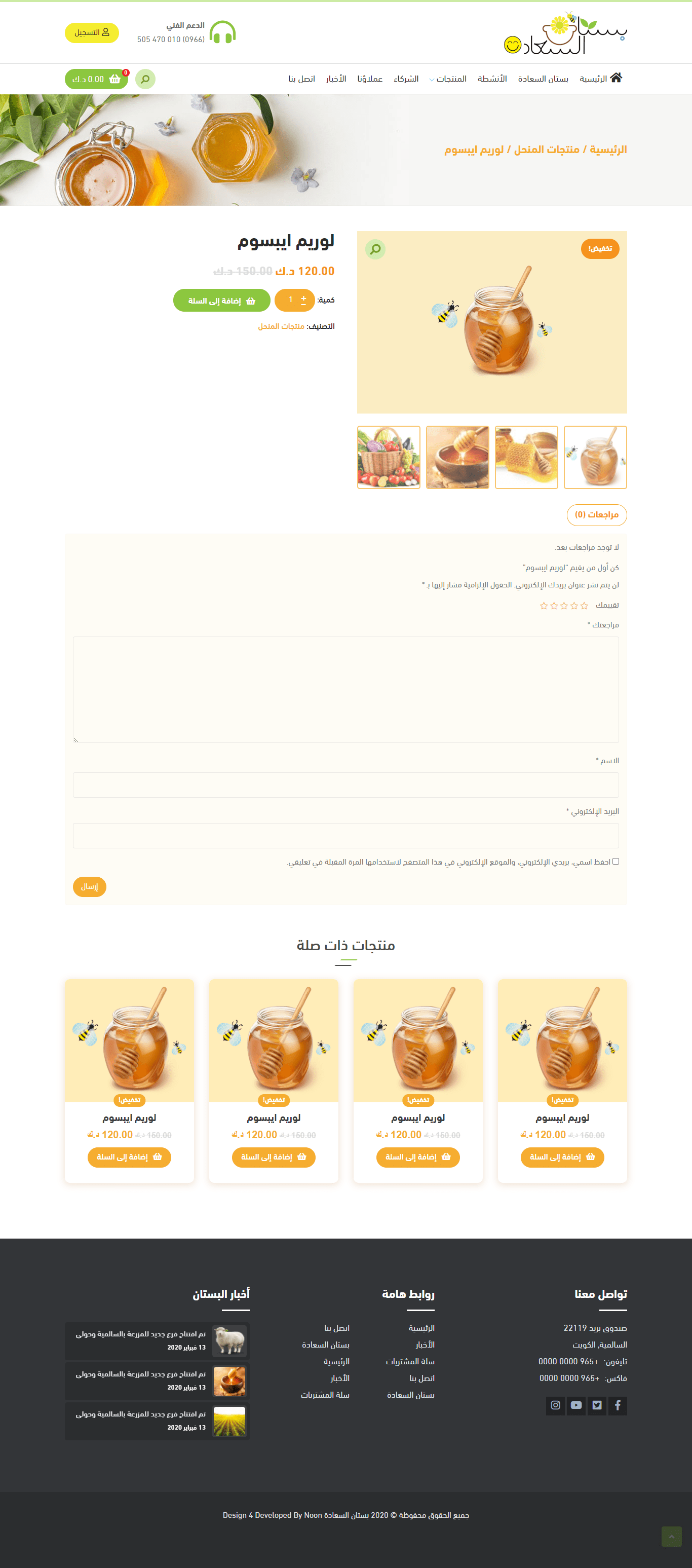Open the منتجات المنحل category link
Viewport: 692px width, 1568px height.
[x=281, y=327]
